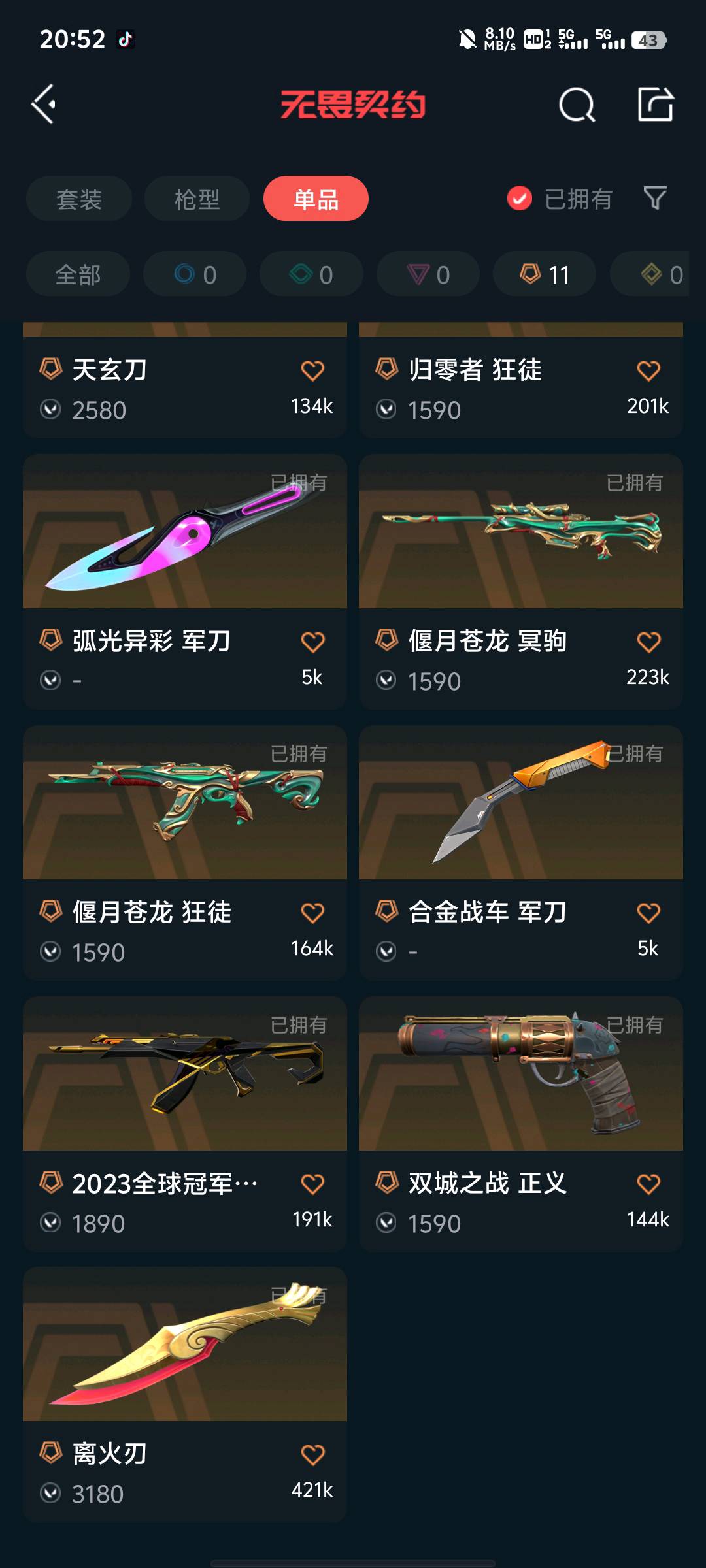Filter by the orange tier showing 11
Image resolution: width=706 pixels, height=1568 pixels.
(x=544, y=274)
